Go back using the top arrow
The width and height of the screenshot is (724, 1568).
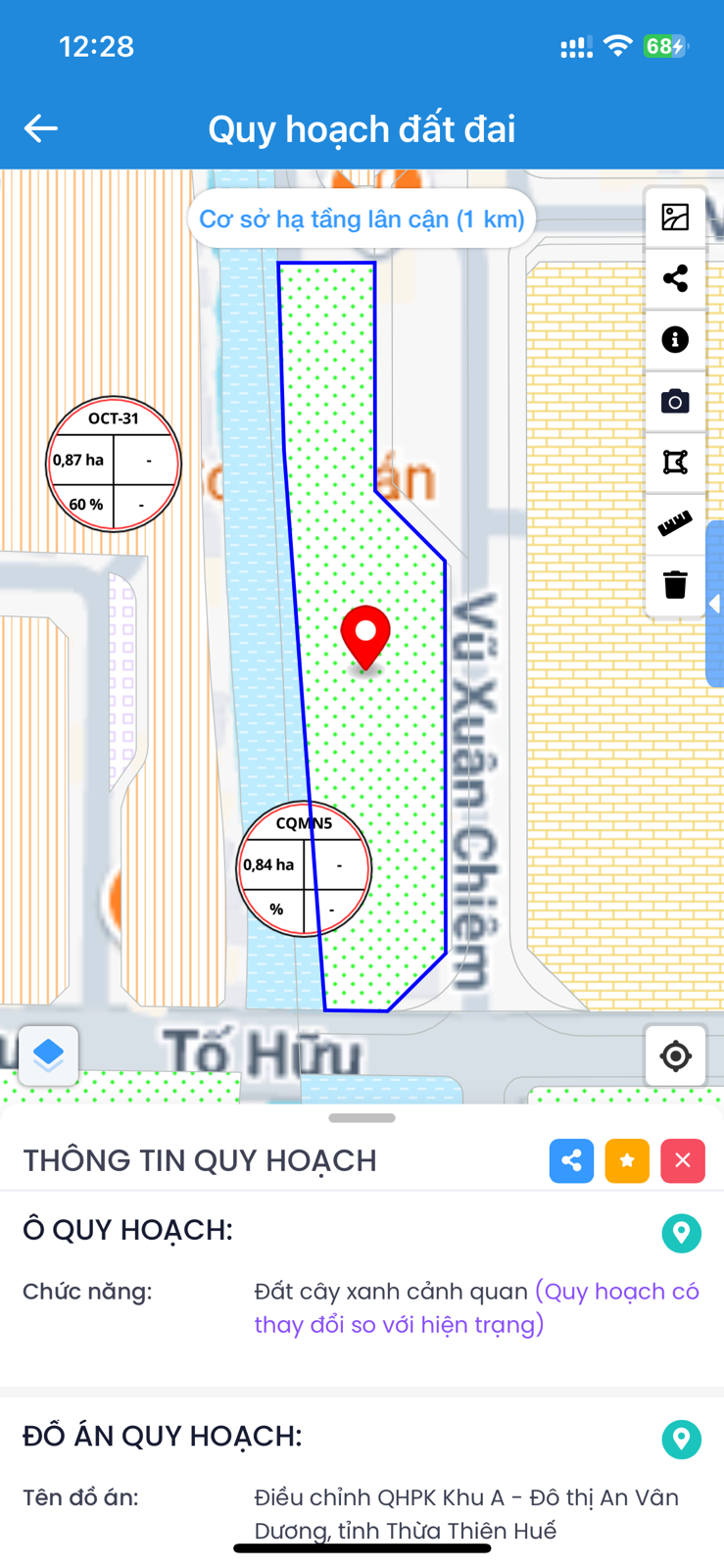(x=41, y=128)
